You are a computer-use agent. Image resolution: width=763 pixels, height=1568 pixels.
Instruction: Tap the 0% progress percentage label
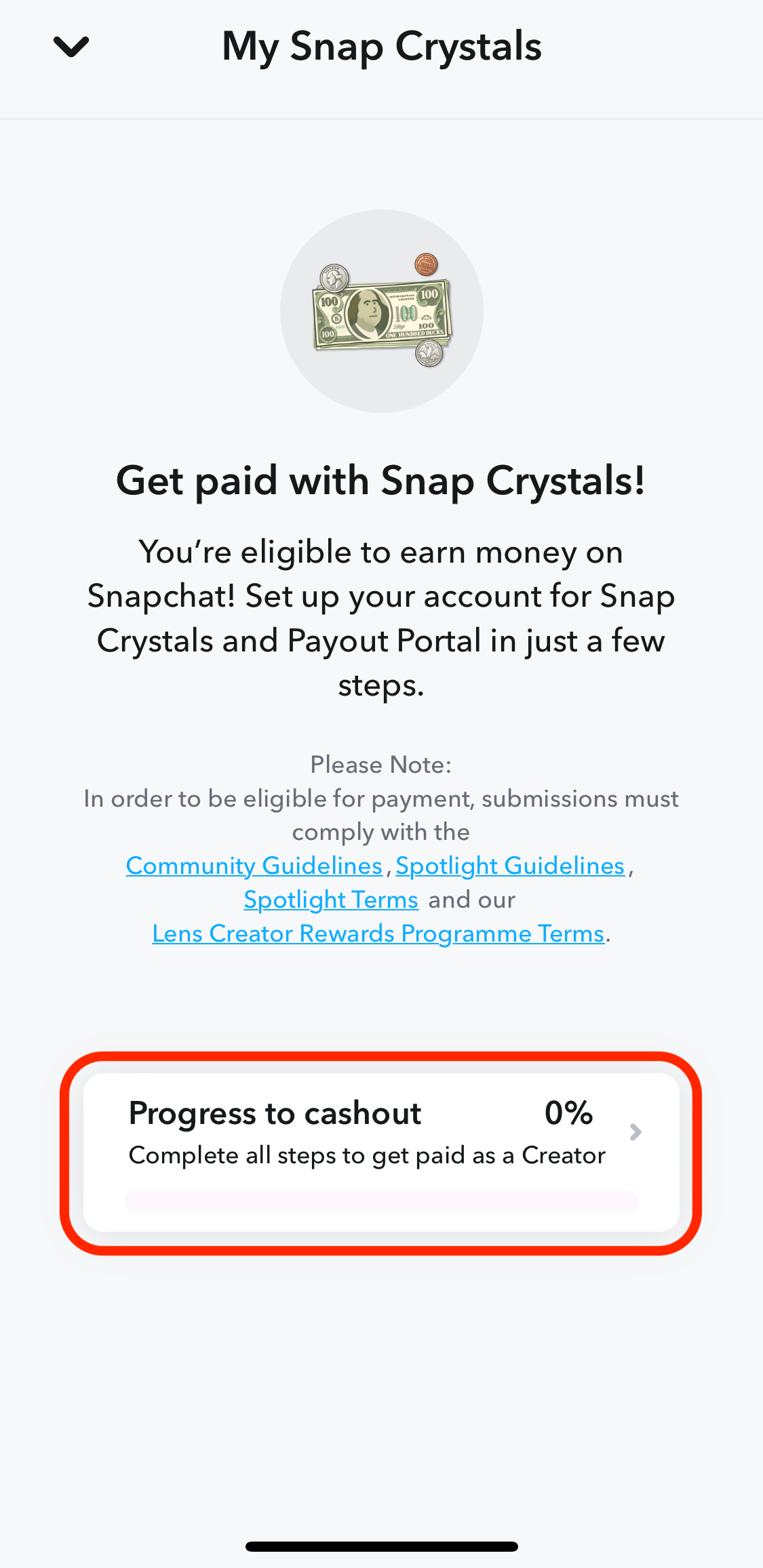coord(568,1112)
